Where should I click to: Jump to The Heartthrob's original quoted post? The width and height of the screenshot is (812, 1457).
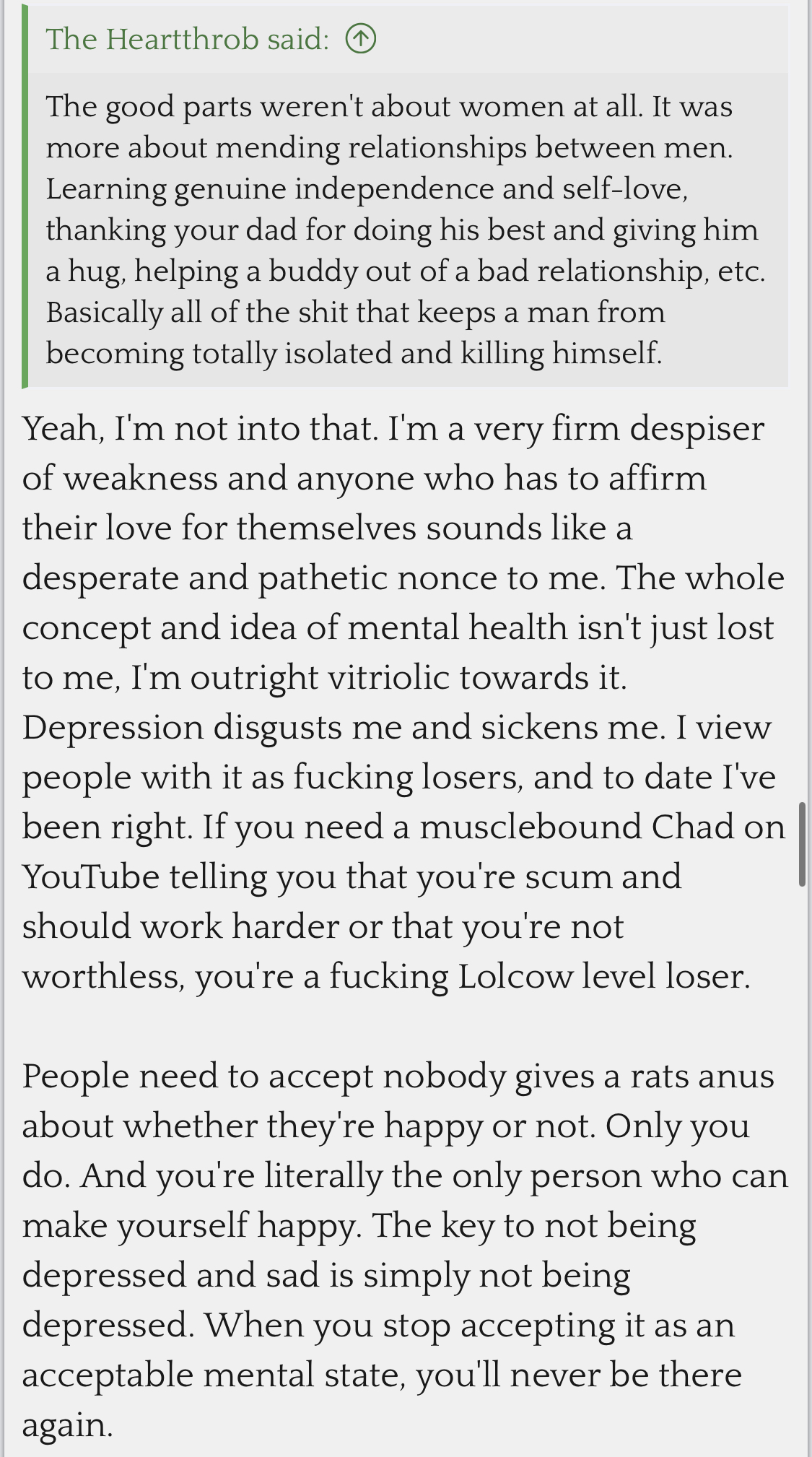coord(361,39)
